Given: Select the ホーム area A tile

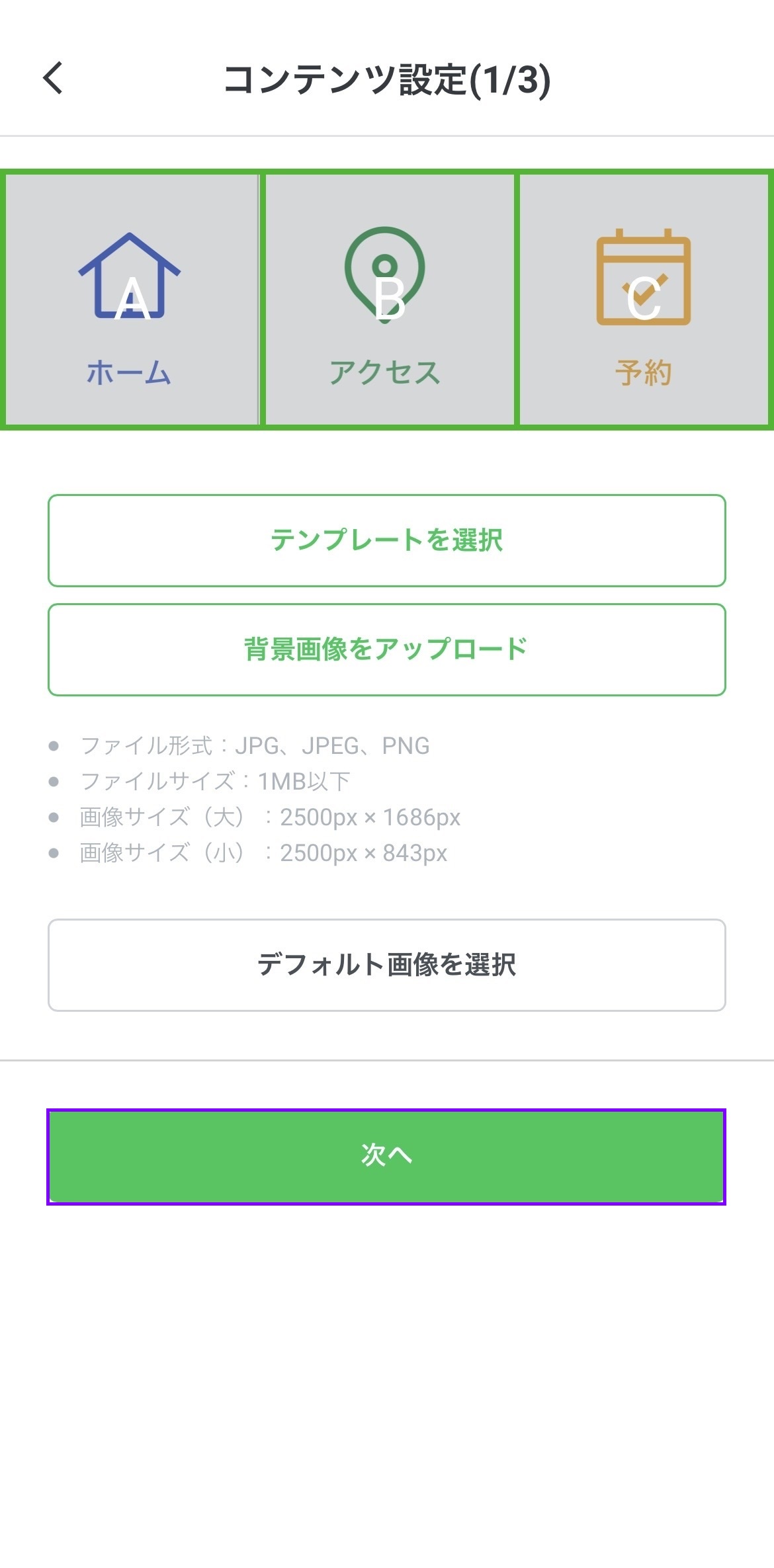Looking at the screenshot, I should [x=130, y=300].
